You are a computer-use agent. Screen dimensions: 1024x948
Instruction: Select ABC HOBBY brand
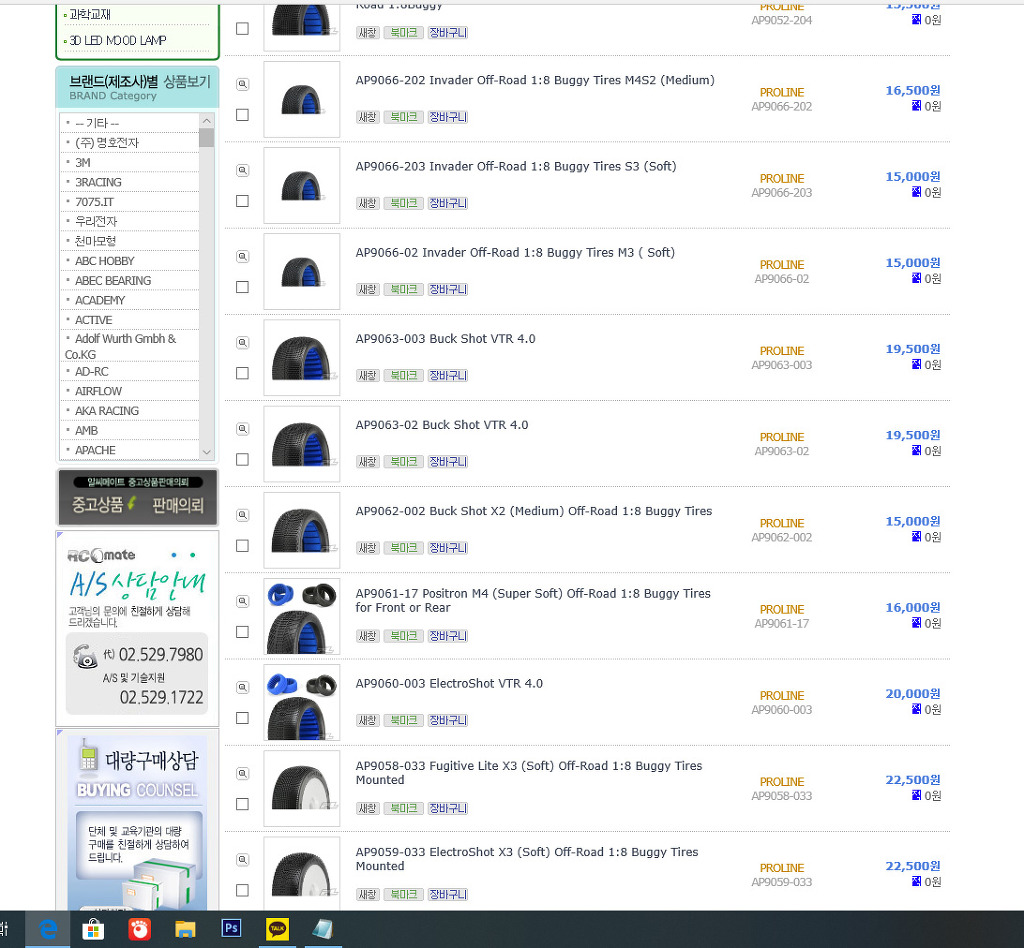pyautogui.click(x=104, y=261)
